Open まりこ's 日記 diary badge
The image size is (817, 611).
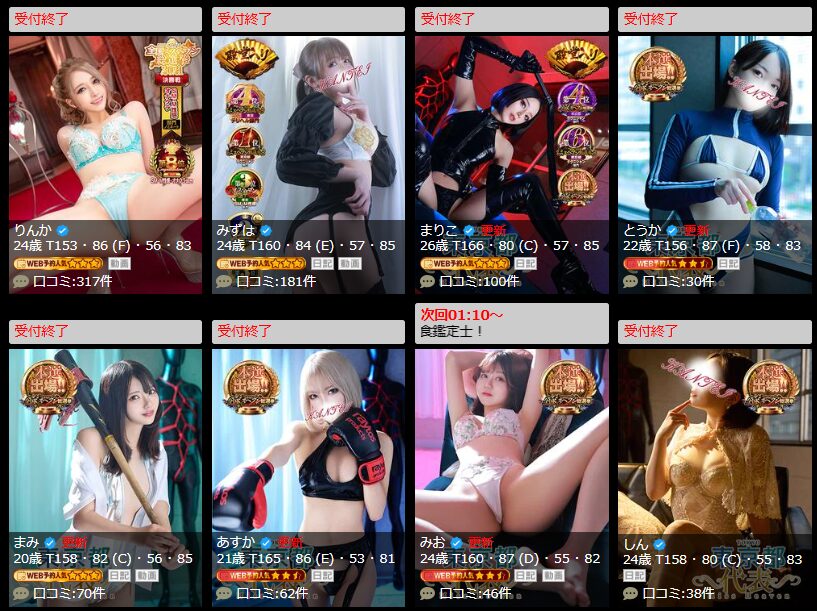(525, 264)
